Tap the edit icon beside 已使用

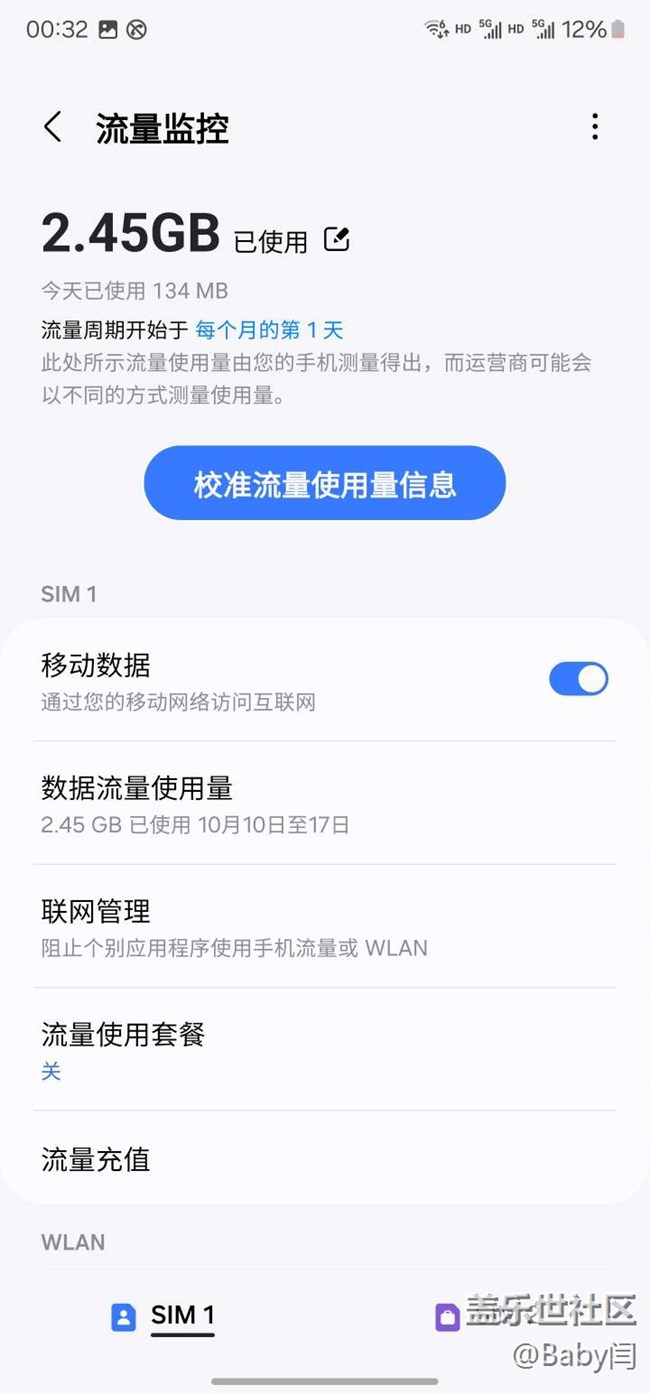(x=336, y=239)
